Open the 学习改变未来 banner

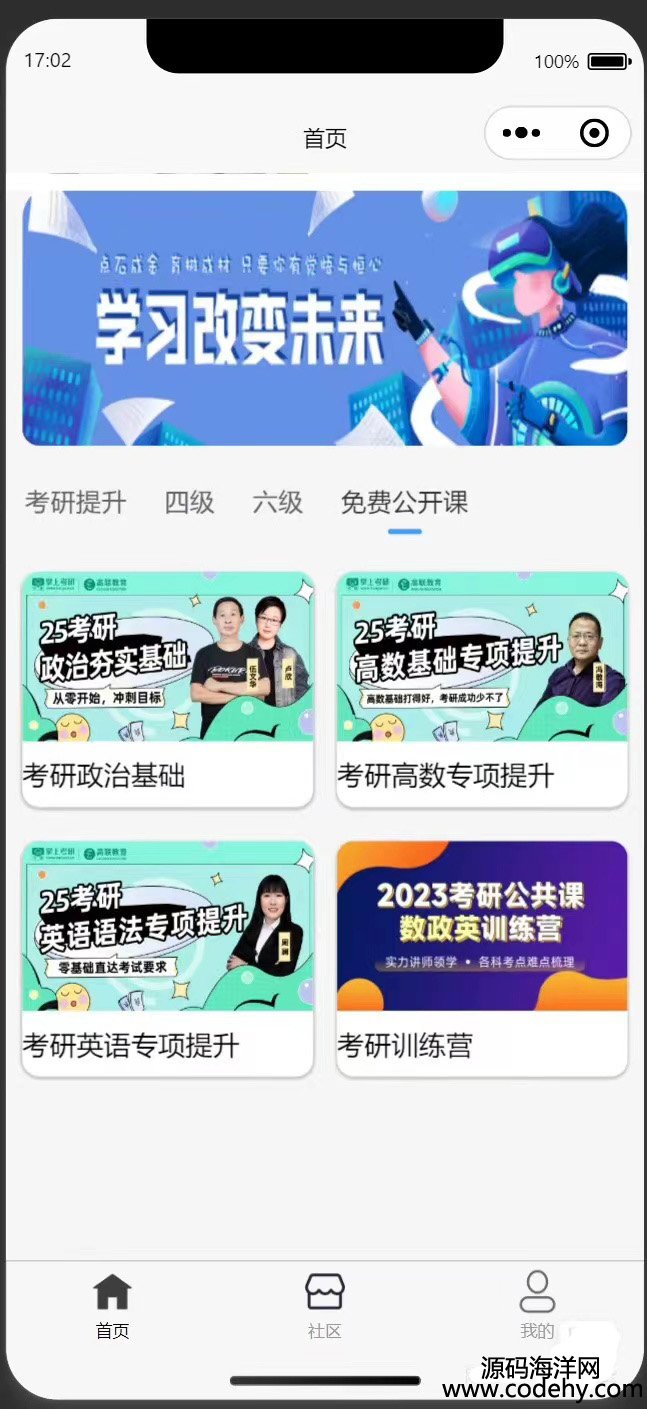point(324,318)
